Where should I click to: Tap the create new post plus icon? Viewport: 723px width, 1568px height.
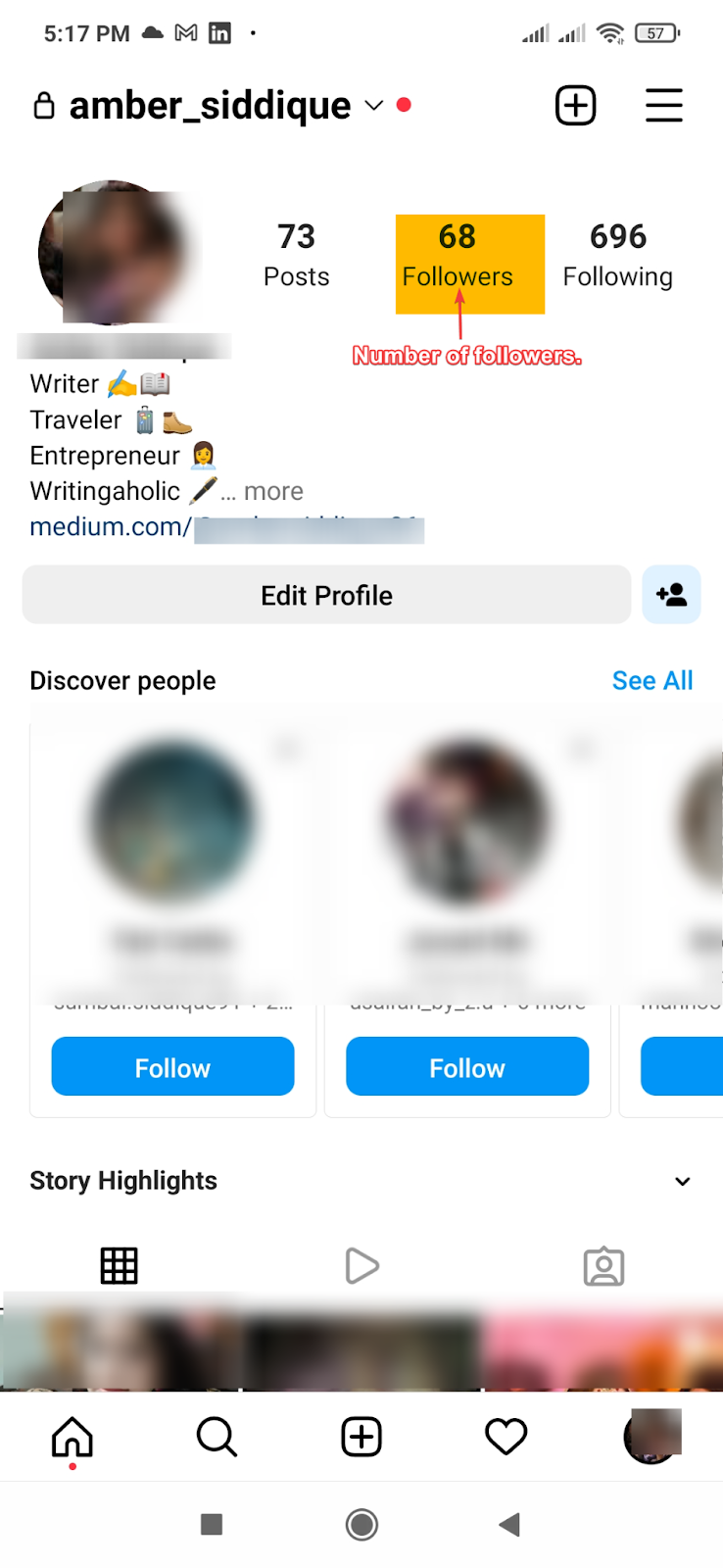(575, 106)
